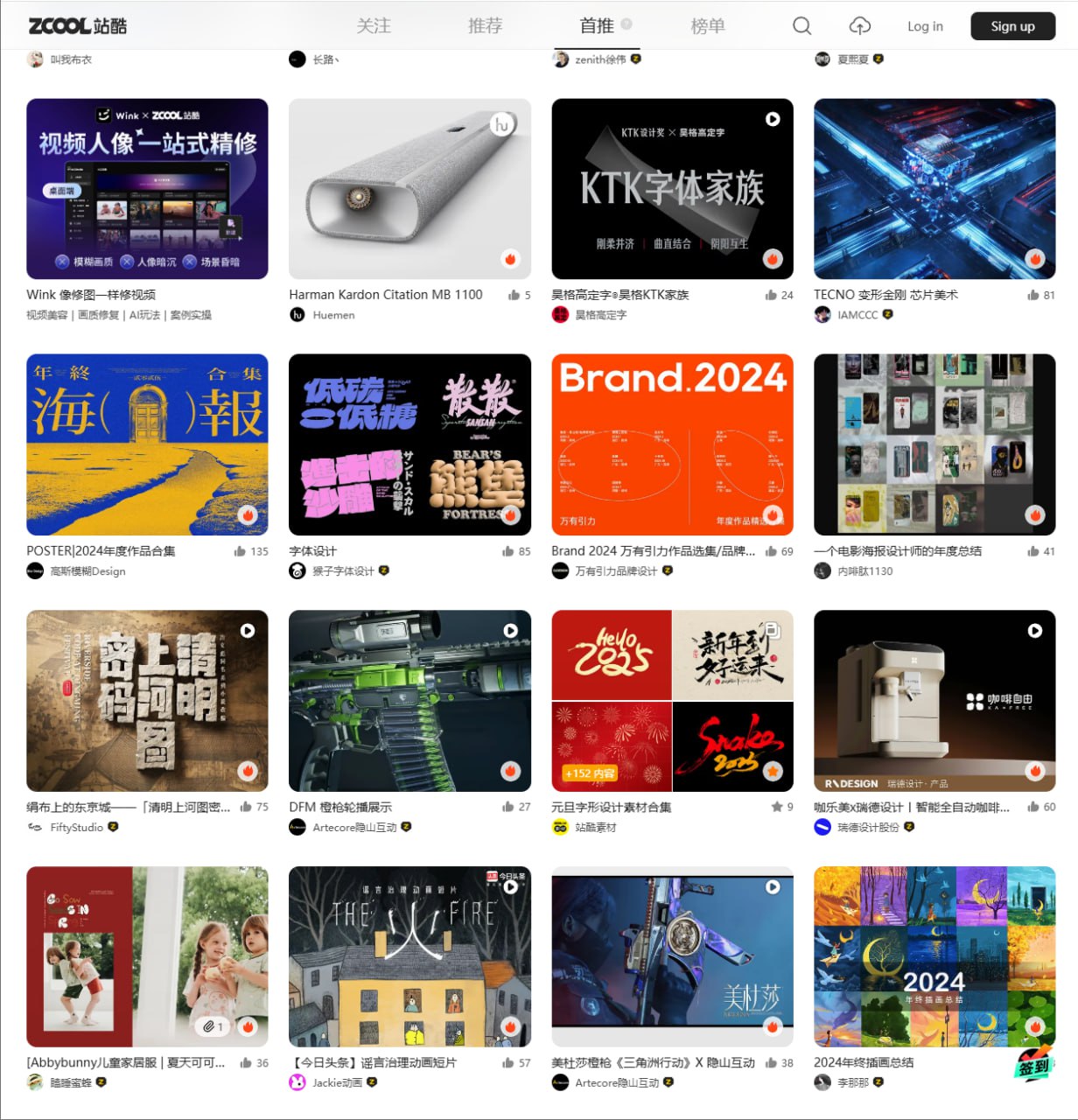Screen dimensions: 1078x1120
Task: Open the search icon
Action: click(801, 26)
